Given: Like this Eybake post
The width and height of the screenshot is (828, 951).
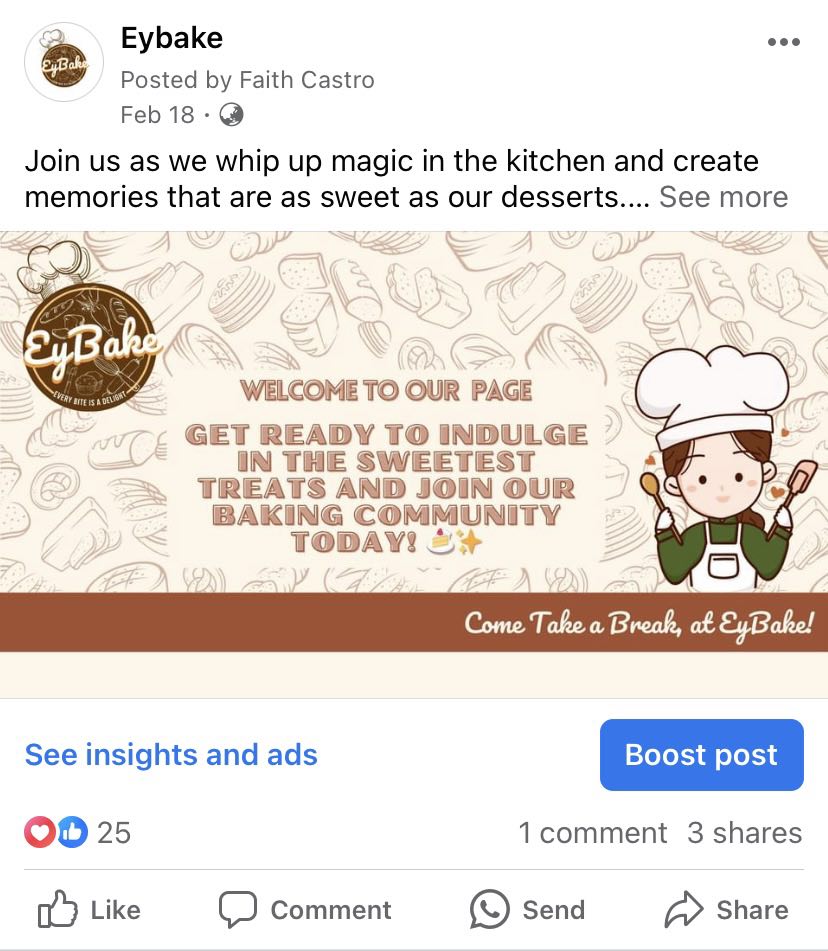Looking at the screenshot, I should 90,910.
